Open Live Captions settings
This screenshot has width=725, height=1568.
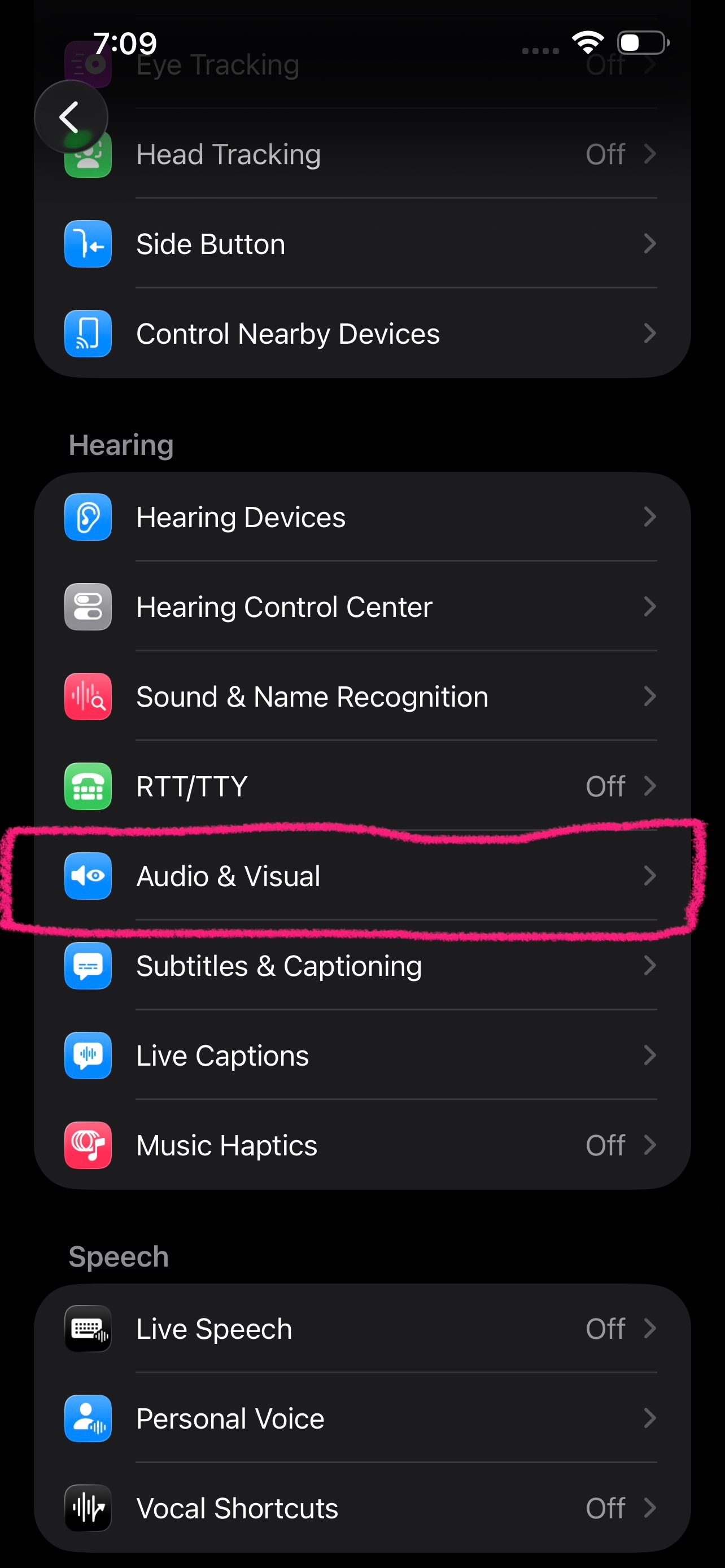(x=362, y=1055)
